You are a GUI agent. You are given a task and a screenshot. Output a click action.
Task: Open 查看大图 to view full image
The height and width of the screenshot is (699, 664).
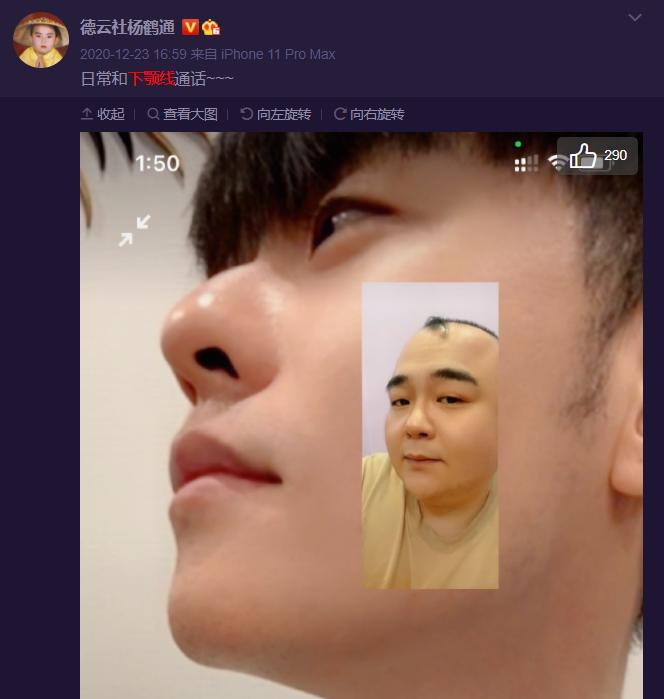coord(183,114)
